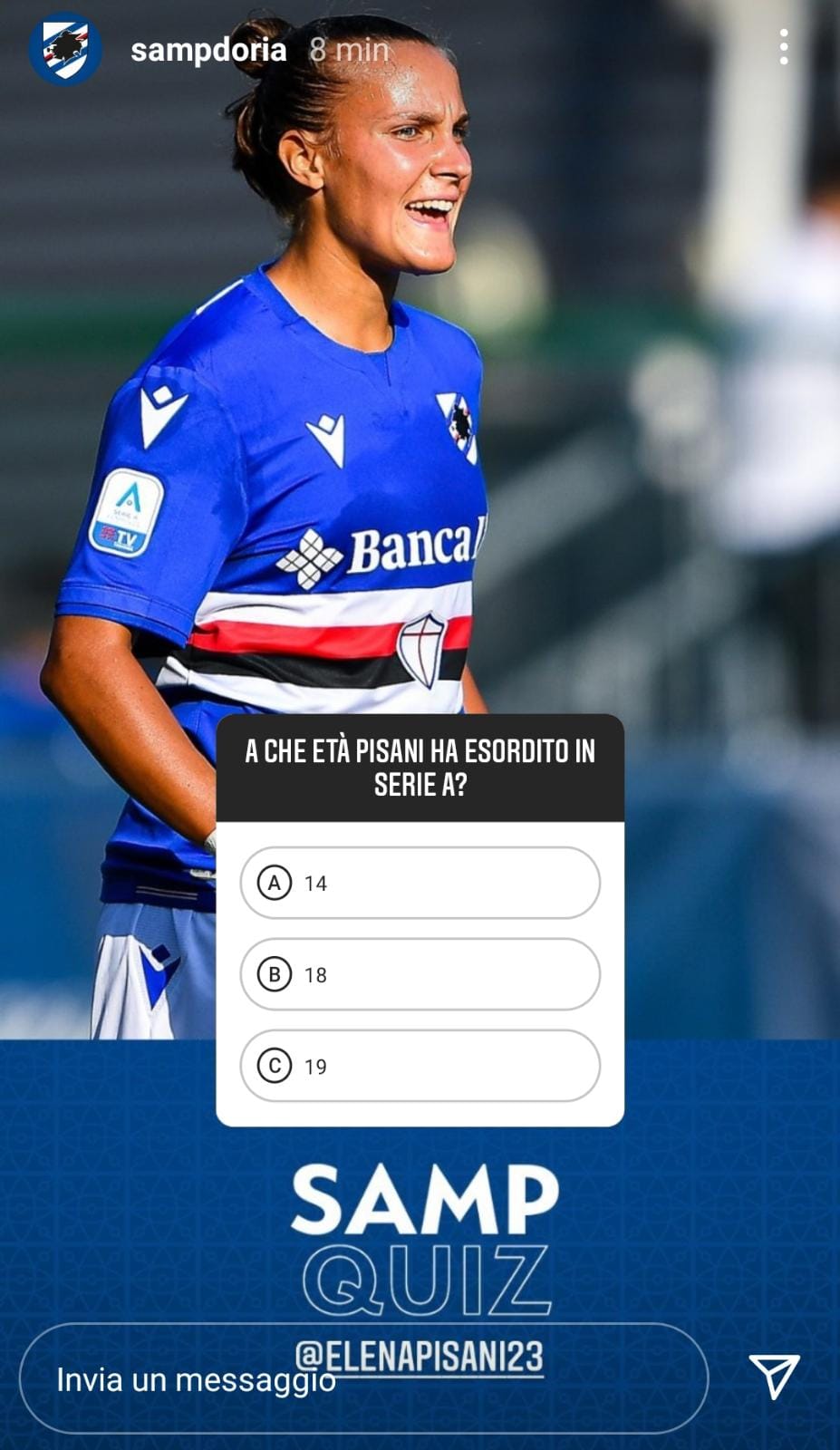This screenshot has width=840, height=1450.
Task: Select quiz answer B, 18
Action: coord(420,974)
